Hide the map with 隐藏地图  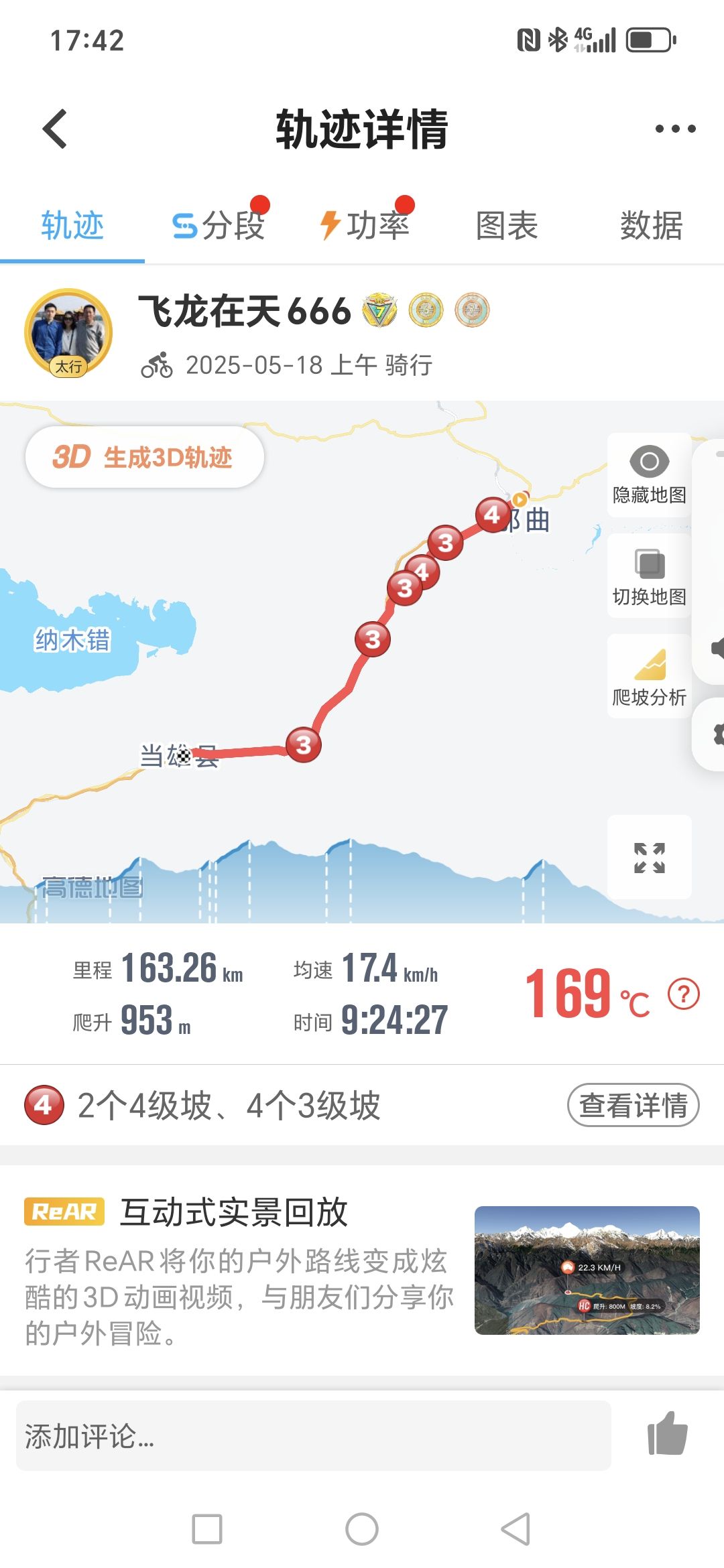649,474
